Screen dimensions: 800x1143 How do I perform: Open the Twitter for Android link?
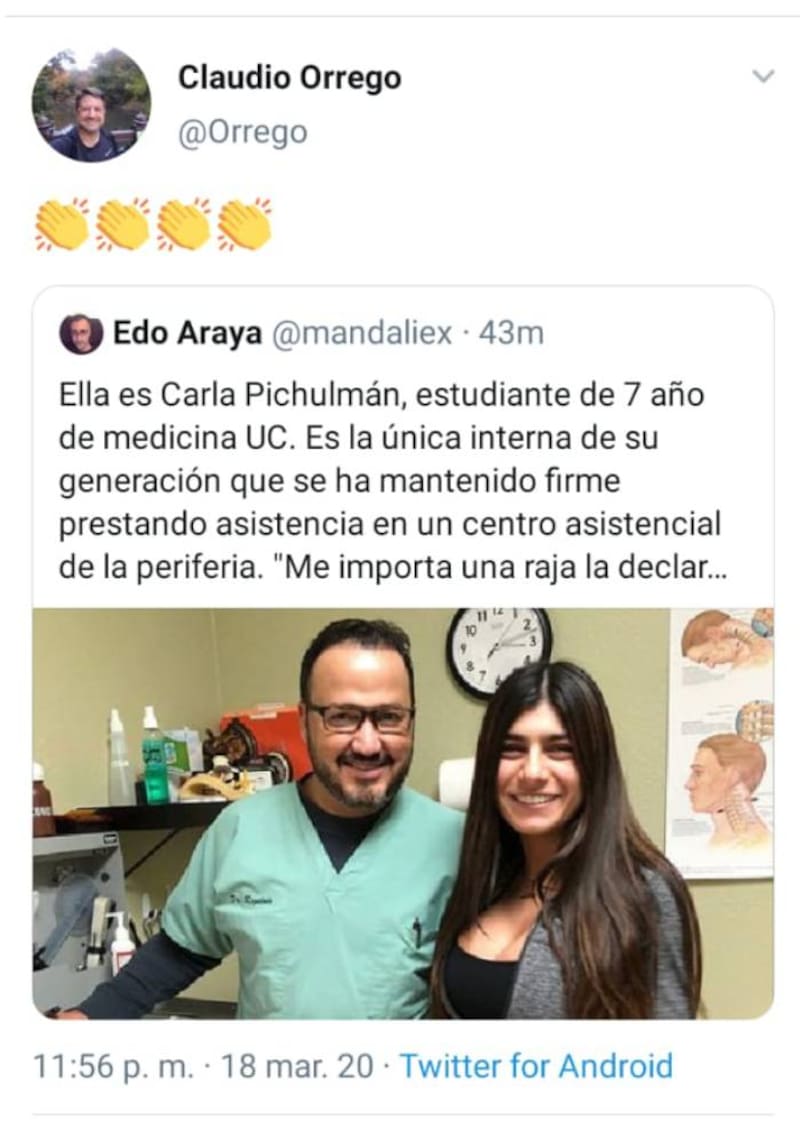[x=536, y=1066]
